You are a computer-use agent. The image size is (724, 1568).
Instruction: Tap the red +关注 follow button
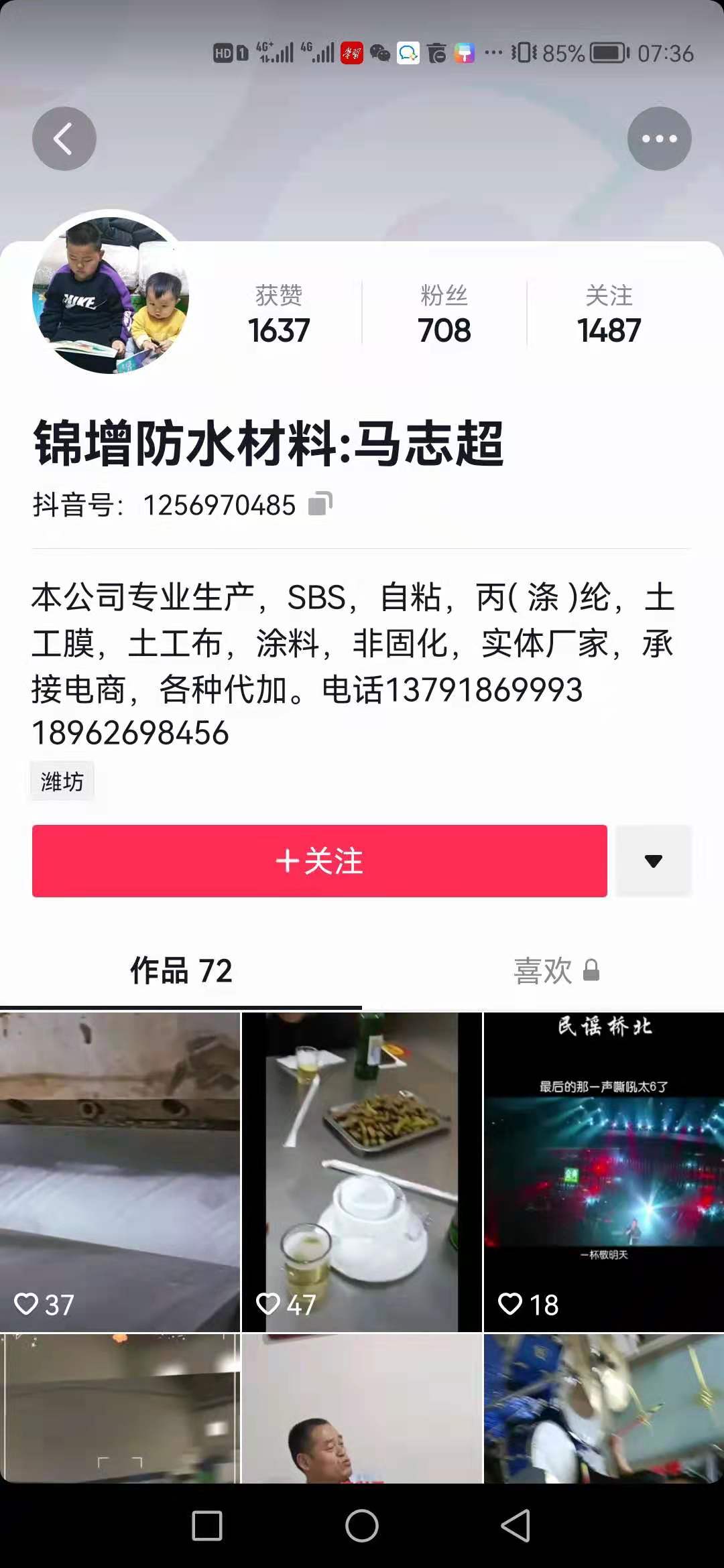319,860
